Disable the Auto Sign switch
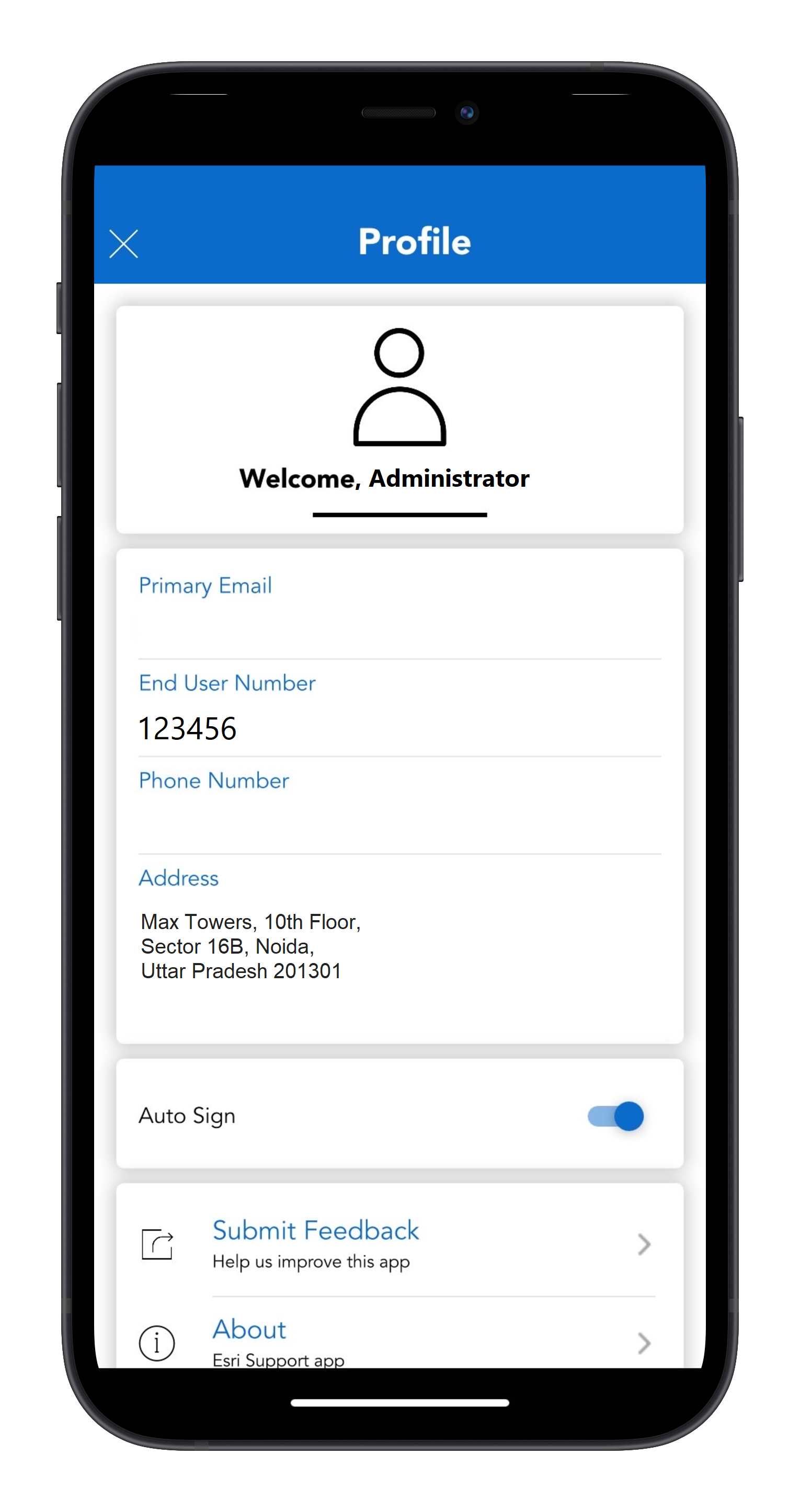The height and width of the screenshot is (1512, 800). (x=616, y=1116)
